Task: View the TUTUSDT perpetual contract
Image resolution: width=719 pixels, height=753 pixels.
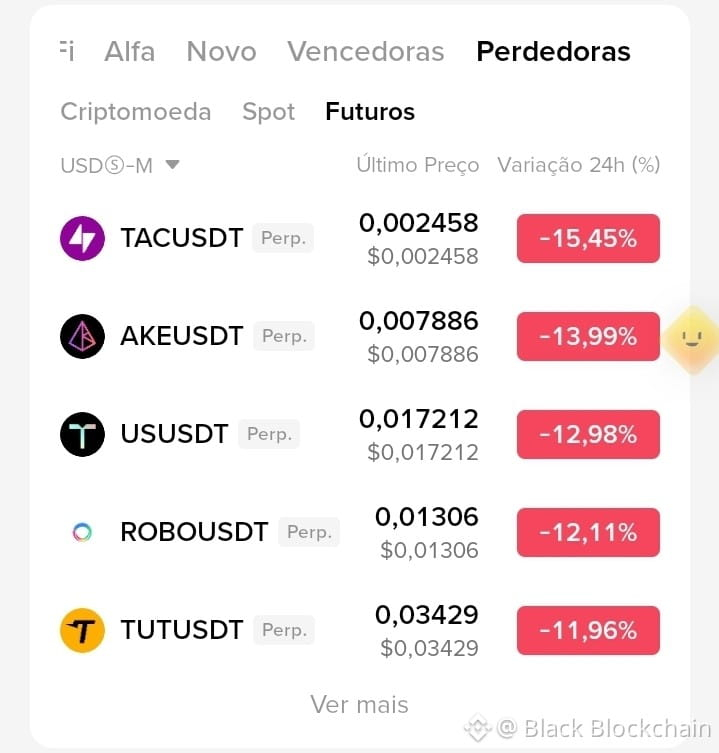Action: point(360,631)
